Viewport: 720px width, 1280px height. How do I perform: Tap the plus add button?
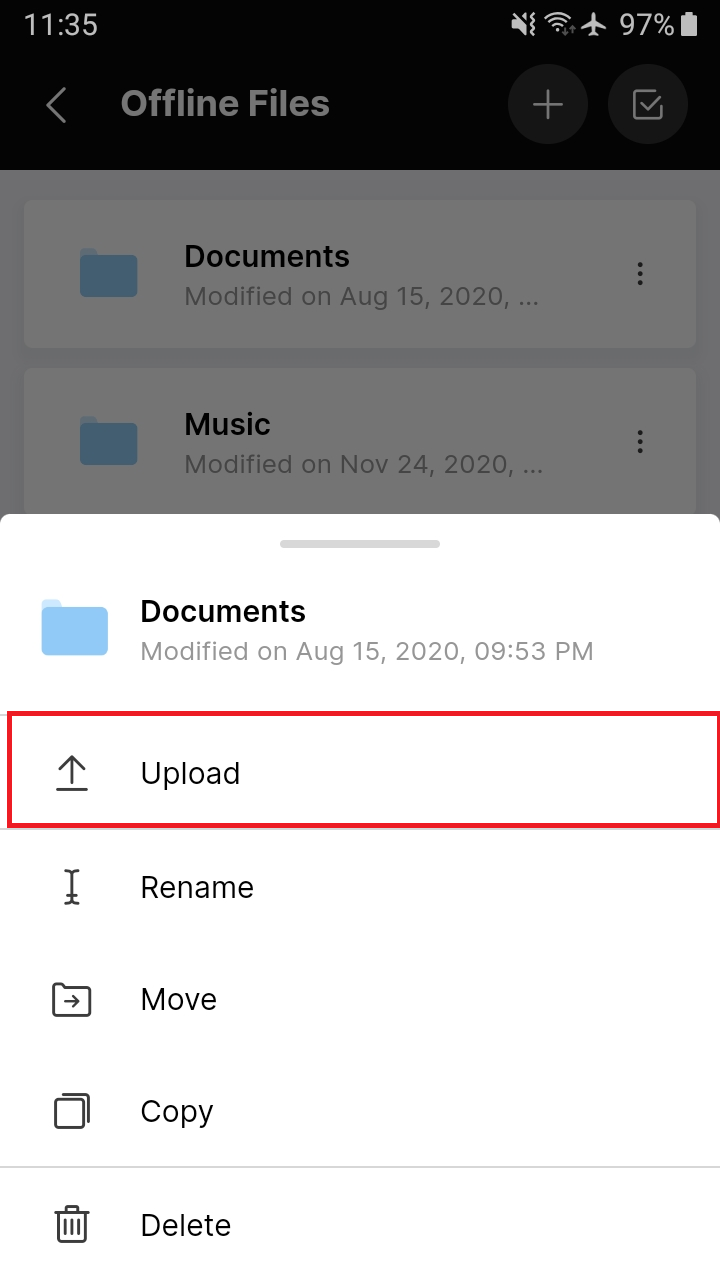pos(548,105)
